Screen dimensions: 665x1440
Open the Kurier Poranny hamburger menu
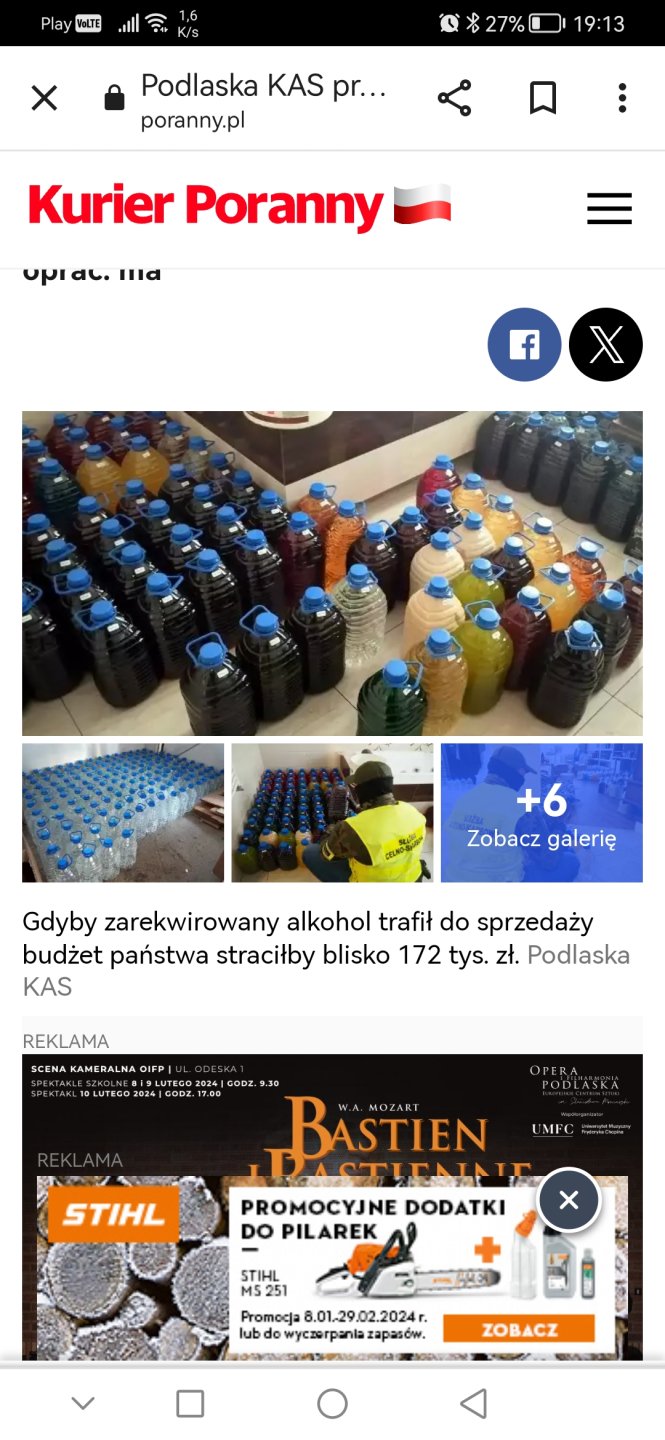coord(609,208)
